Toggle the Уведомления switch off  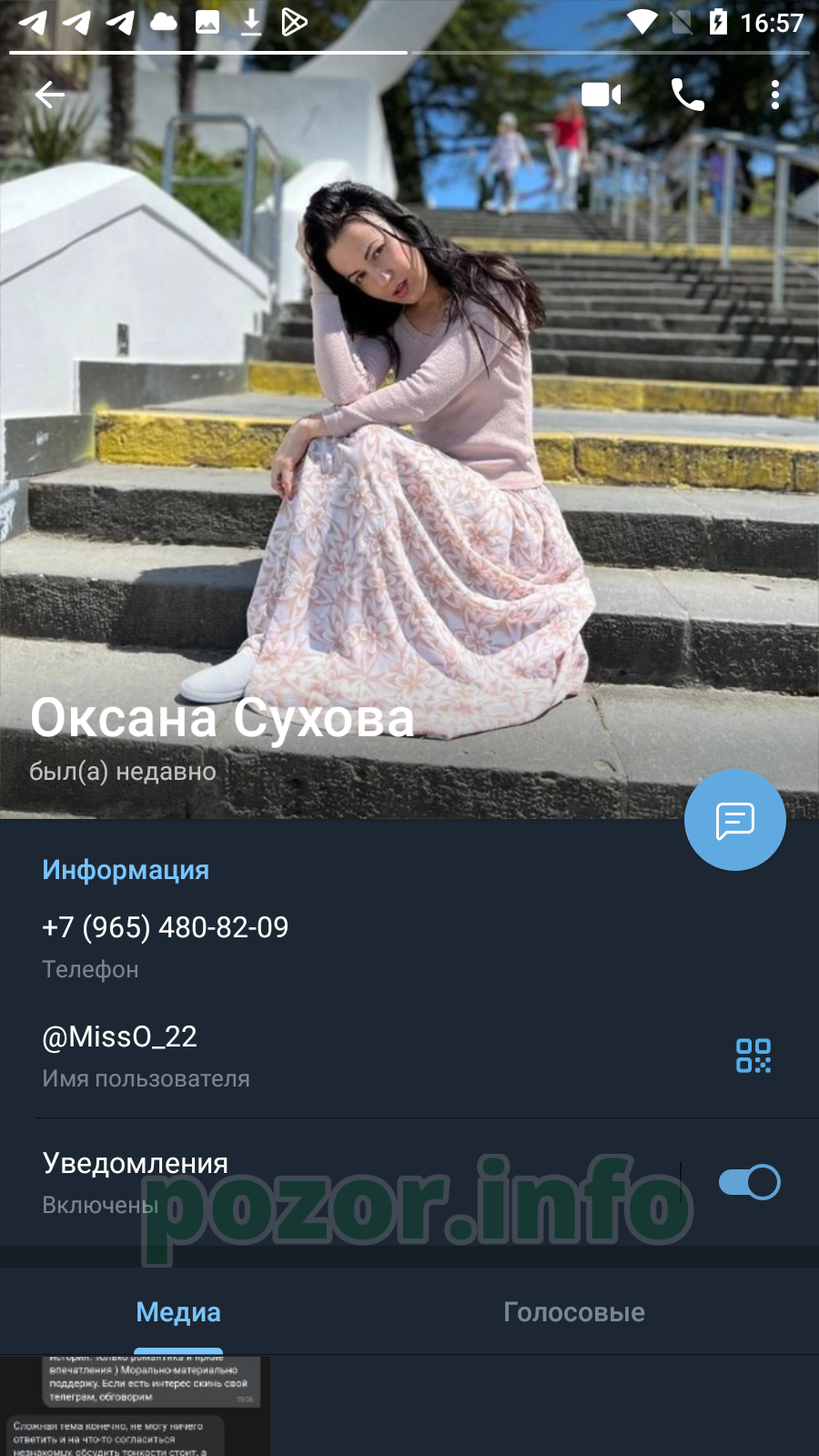click(749, 1182)
